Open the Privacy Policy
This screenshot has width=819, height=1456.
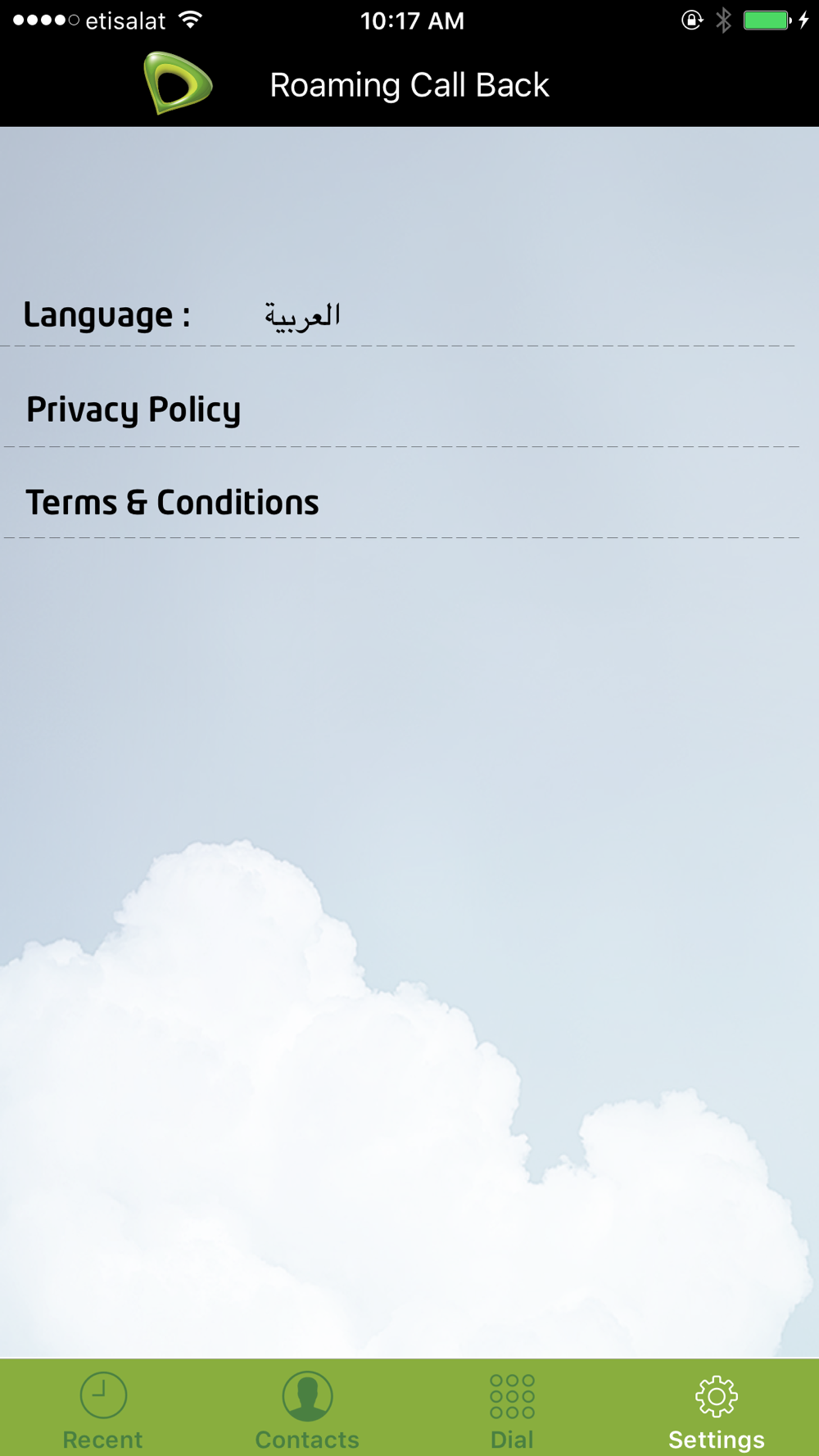click(x=133, y=409)
